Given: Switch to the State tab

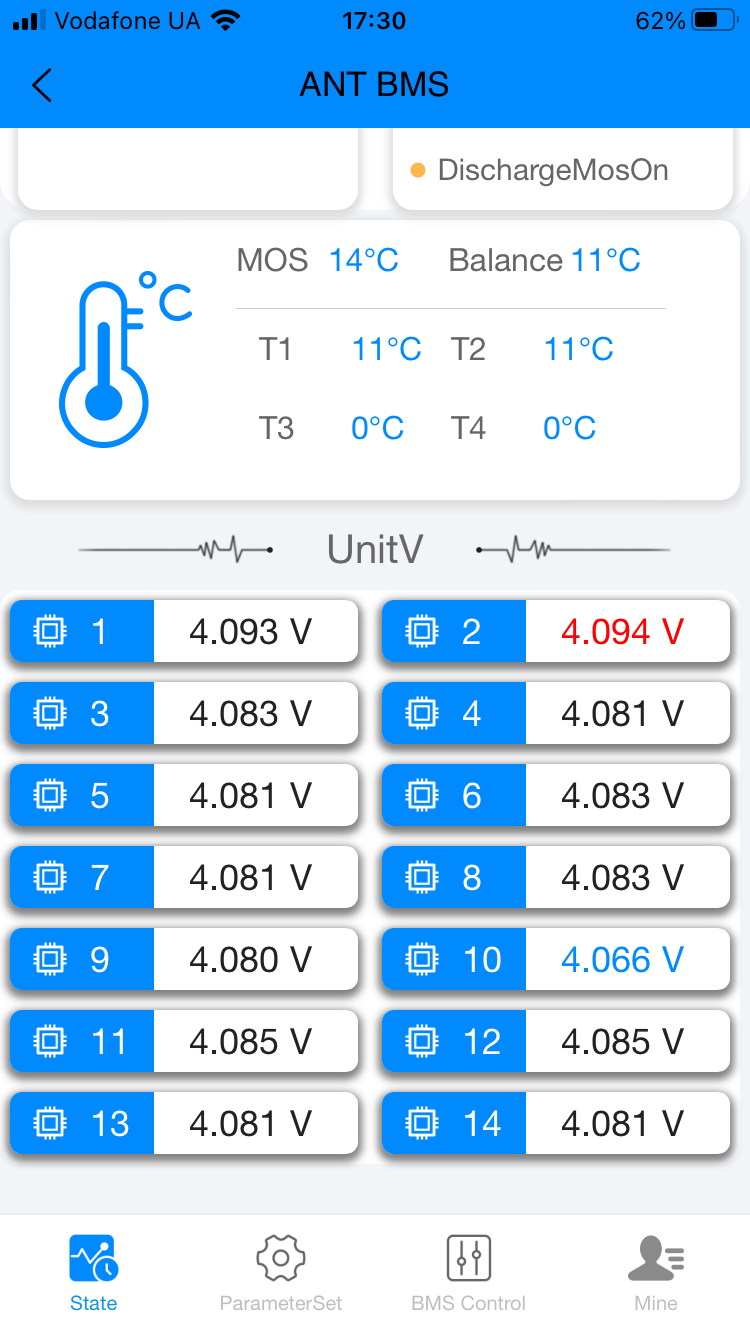Looking at the screenshot, I should pyautogui.click(x=94, y=1273).
